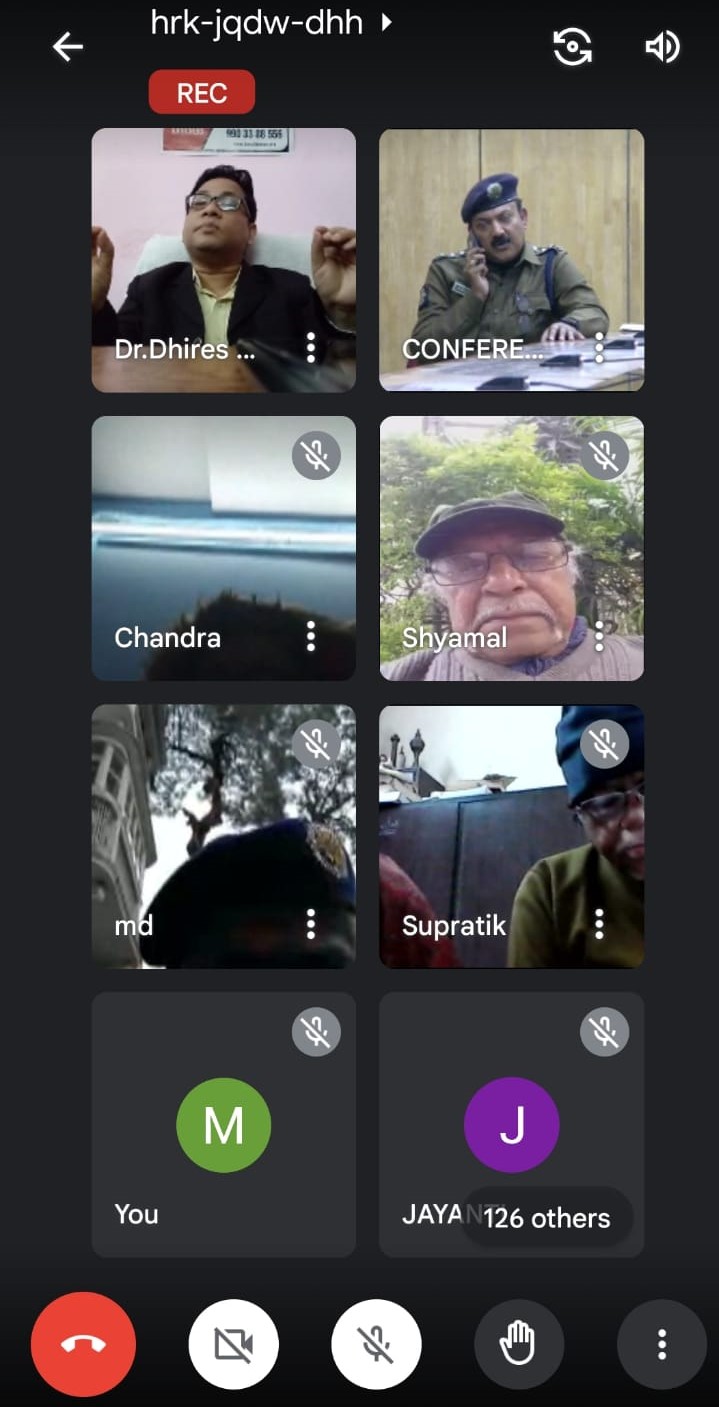This screenshot has height=1407, width=719.
Task: Switch the camera with the flip icon
Action: click(x=572, y=46)
